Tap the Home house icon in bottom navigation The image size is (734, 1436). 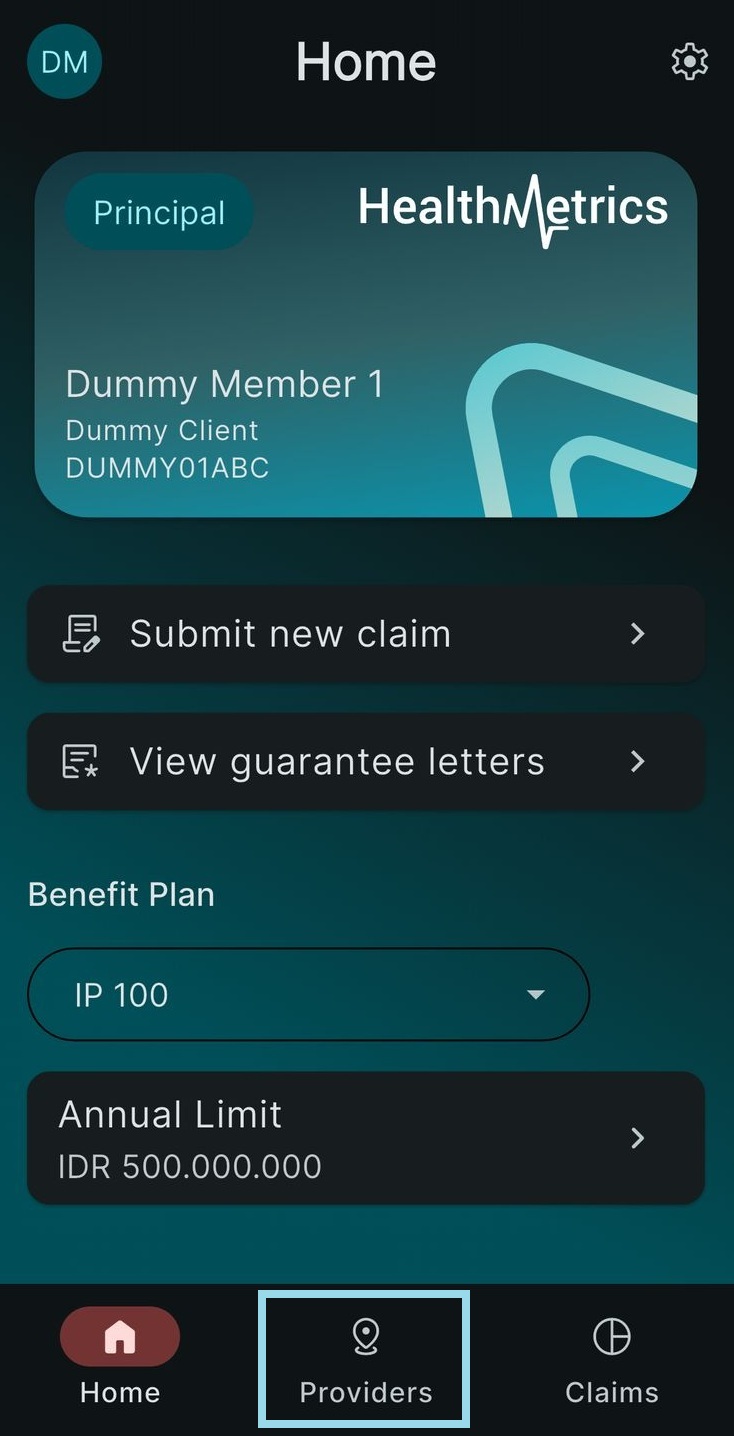coord(120,1335)
